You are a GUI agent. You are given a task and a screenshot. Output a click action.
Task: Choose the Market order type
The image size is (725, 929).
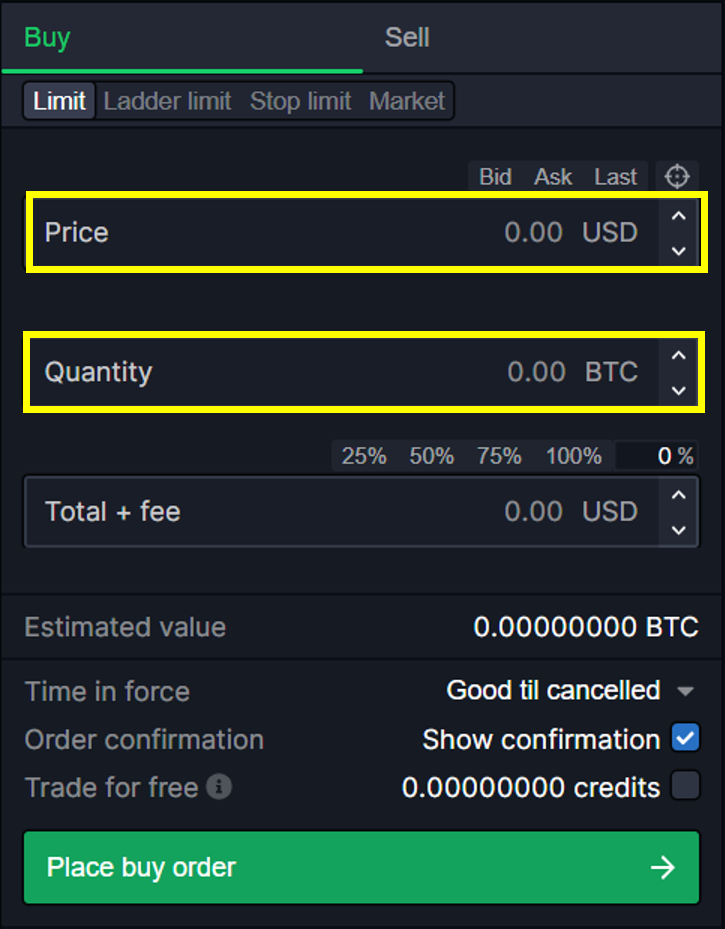click(x=407, y=101)
